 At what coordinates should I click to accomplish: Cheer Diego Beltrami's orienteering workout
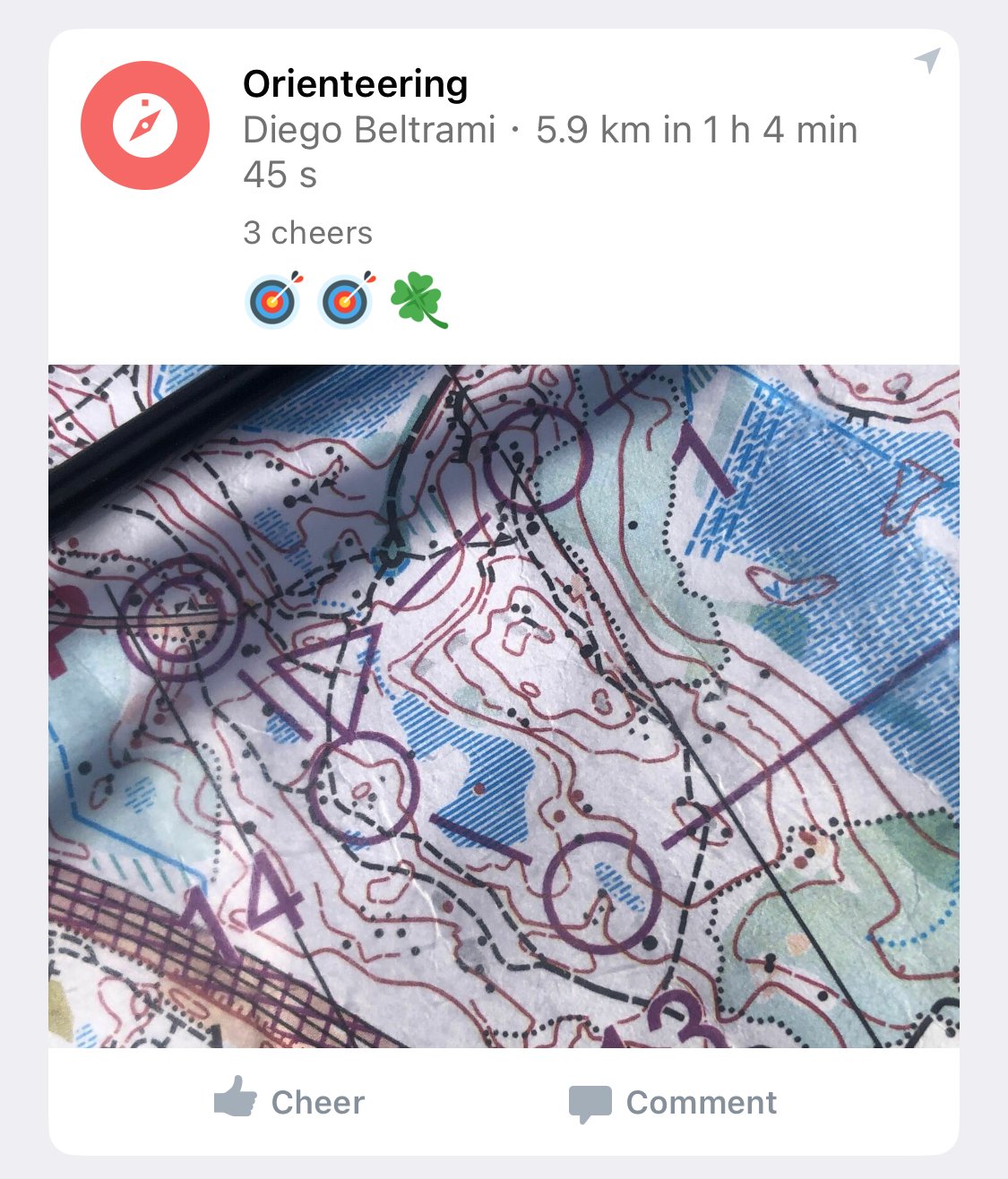tap(289, 1101)
